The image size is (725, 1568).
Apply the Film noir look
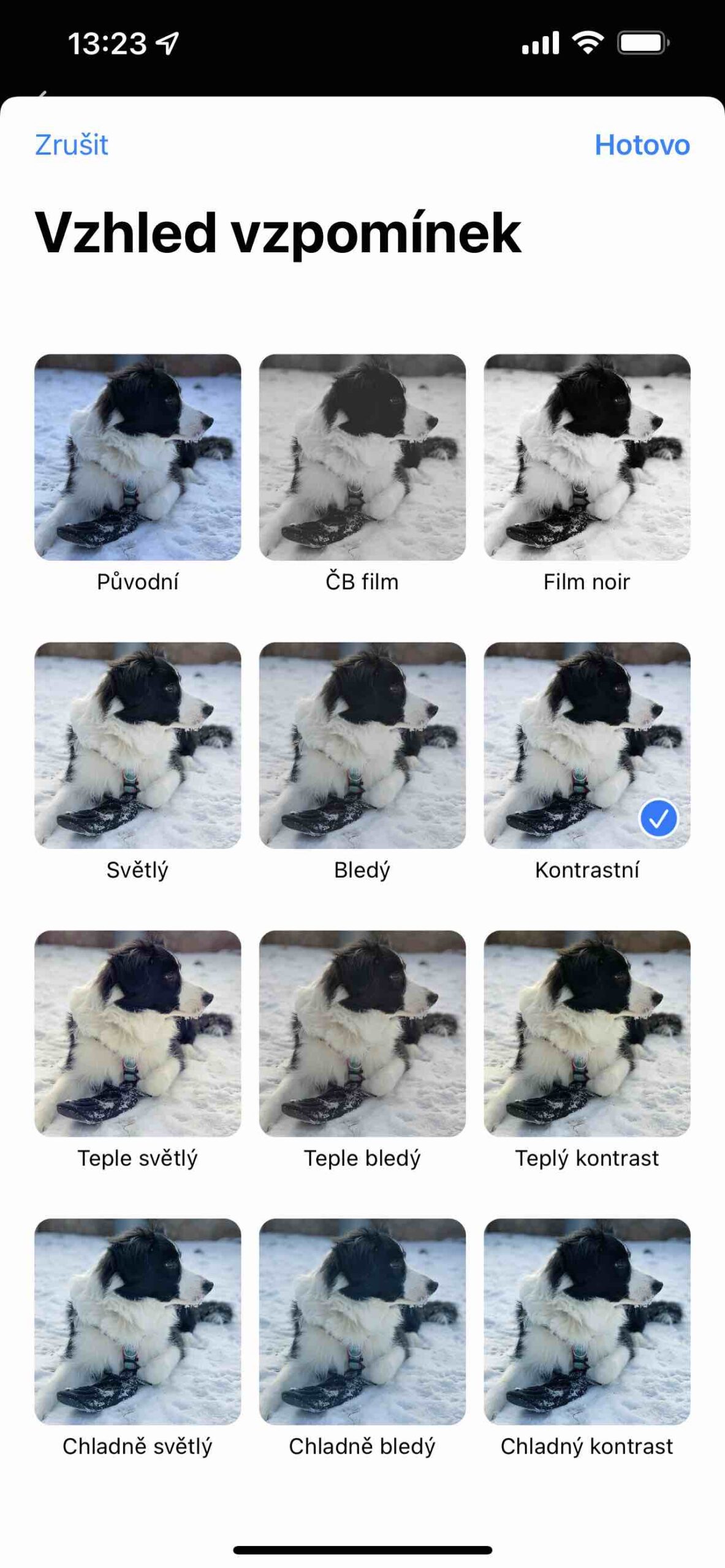pos(586,457)
